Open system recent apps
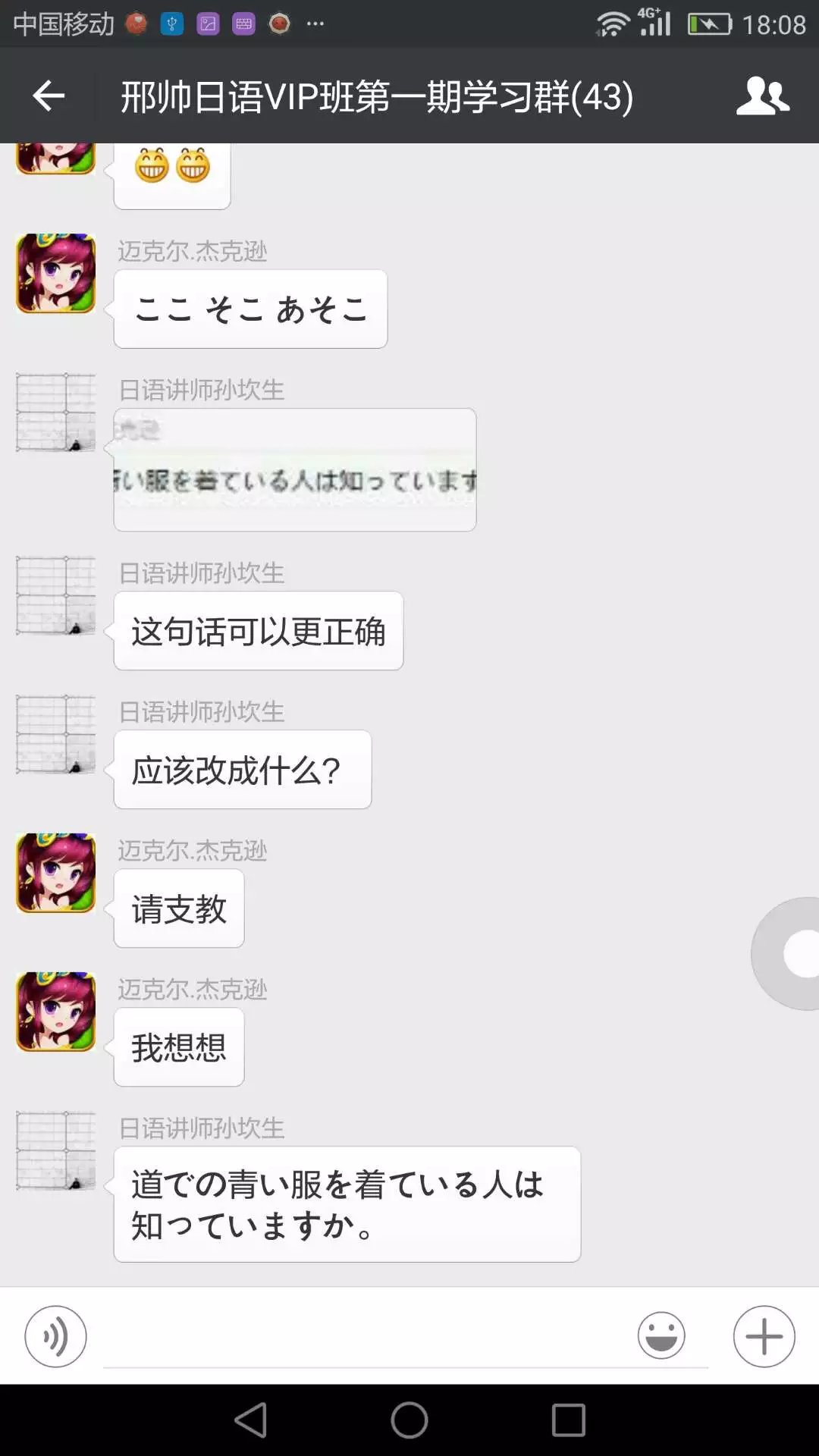Viewport: 819px width, 1456px height. [x=569, y=1420]
